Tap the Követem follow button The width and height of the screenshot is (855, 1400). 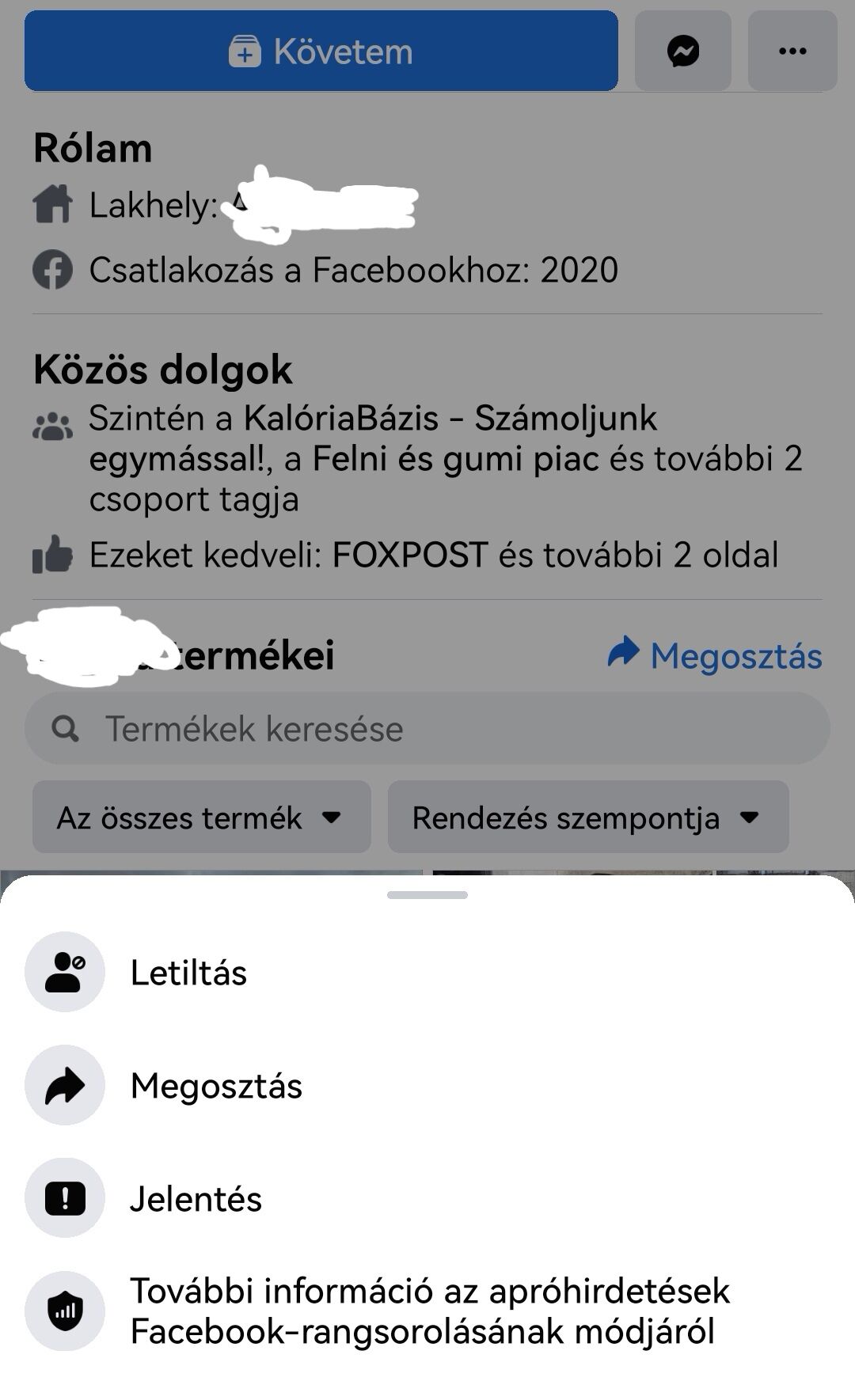point(321,51)
